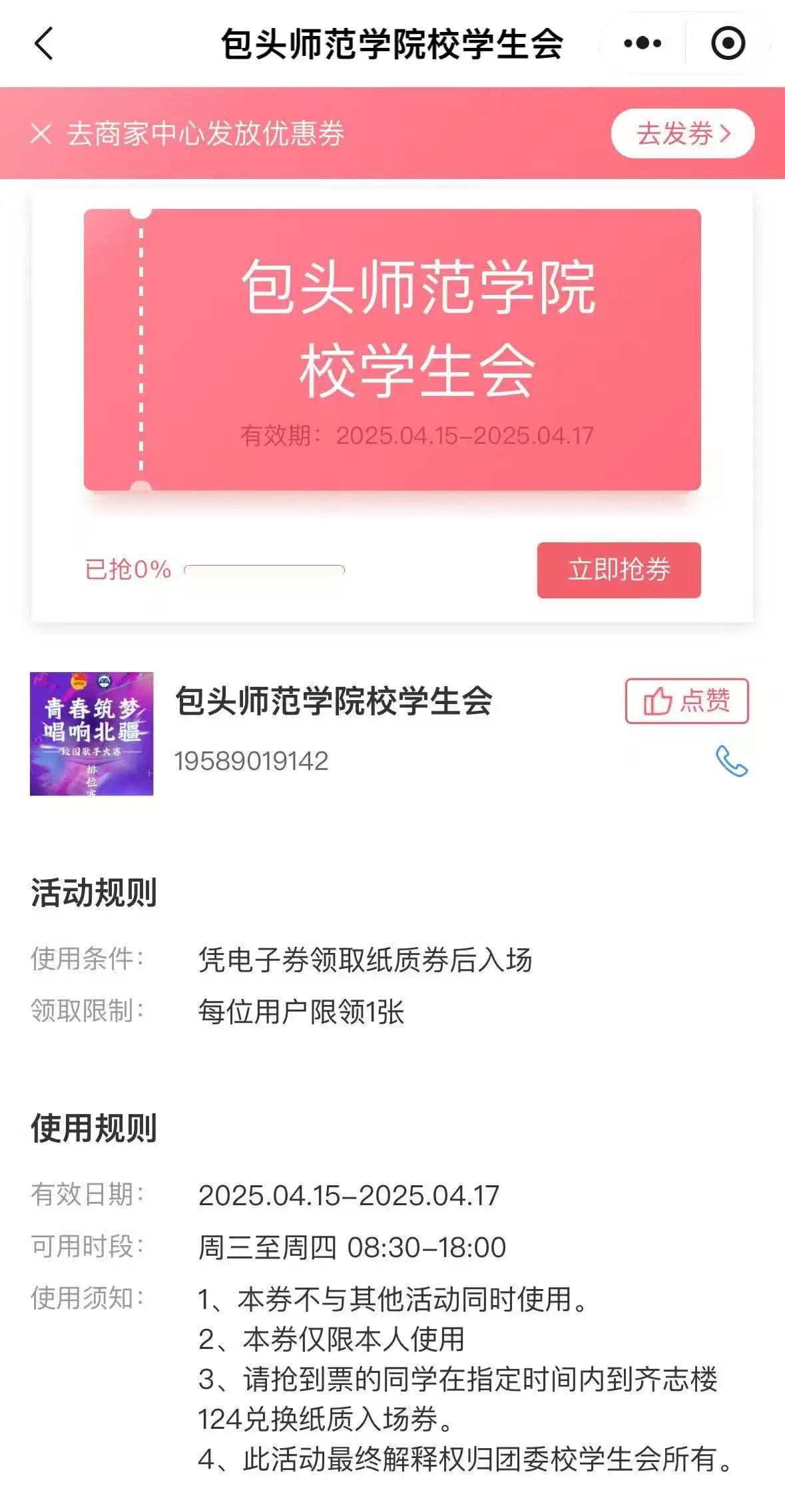Go back using the header arrow
This screenshot has width=785, height=1512.
44,44
